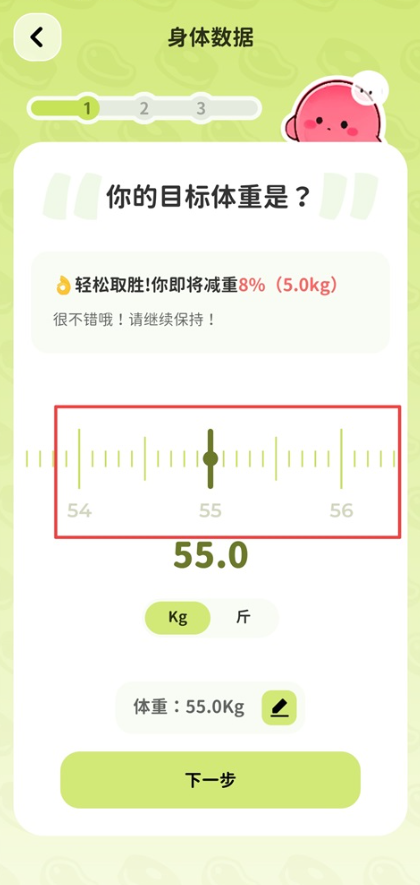Image resolution: width=420 pixels, height=885 pixels.
Task: Select the Kg unit option
Action: coord(178,617)
